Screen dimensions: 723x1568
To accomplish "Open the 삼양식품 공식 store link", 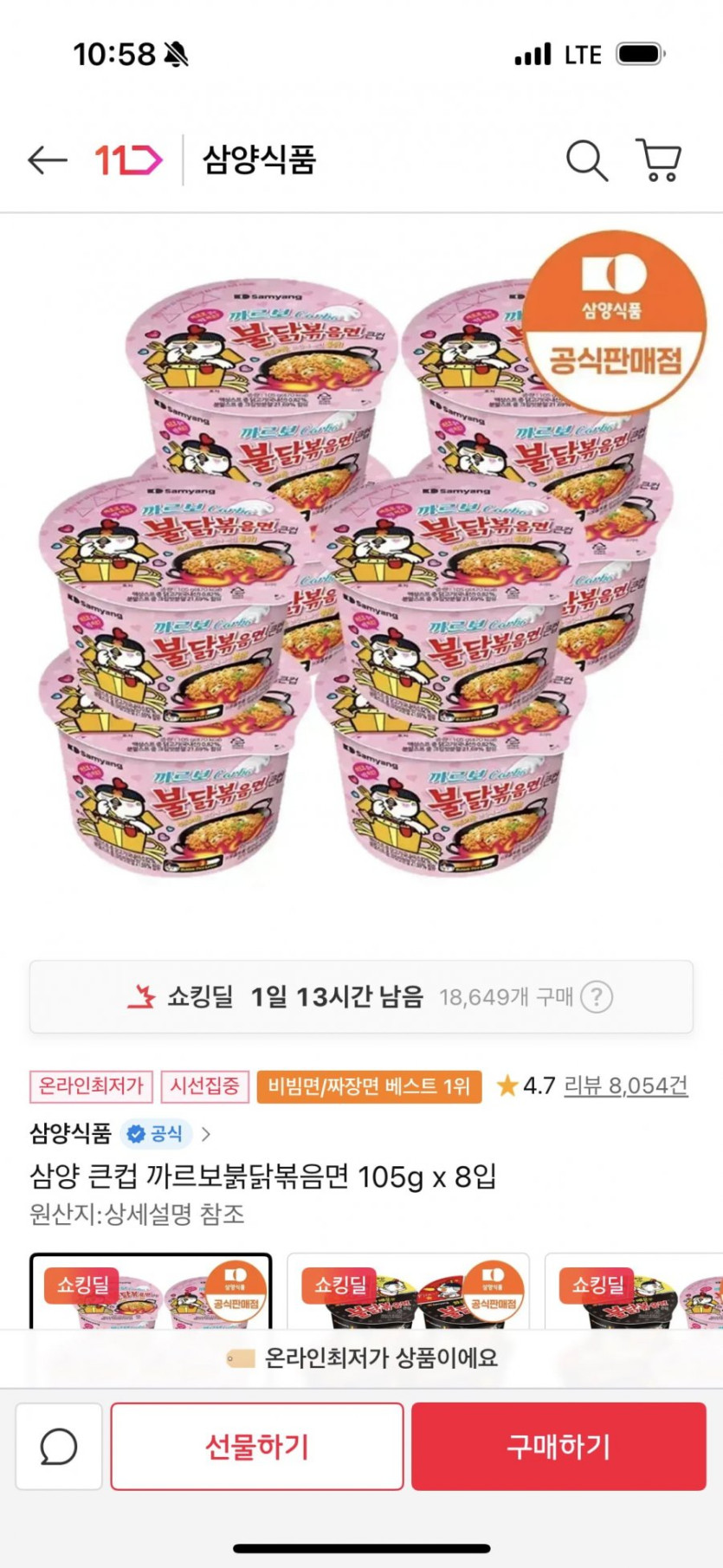I will tap(119, 1133).
